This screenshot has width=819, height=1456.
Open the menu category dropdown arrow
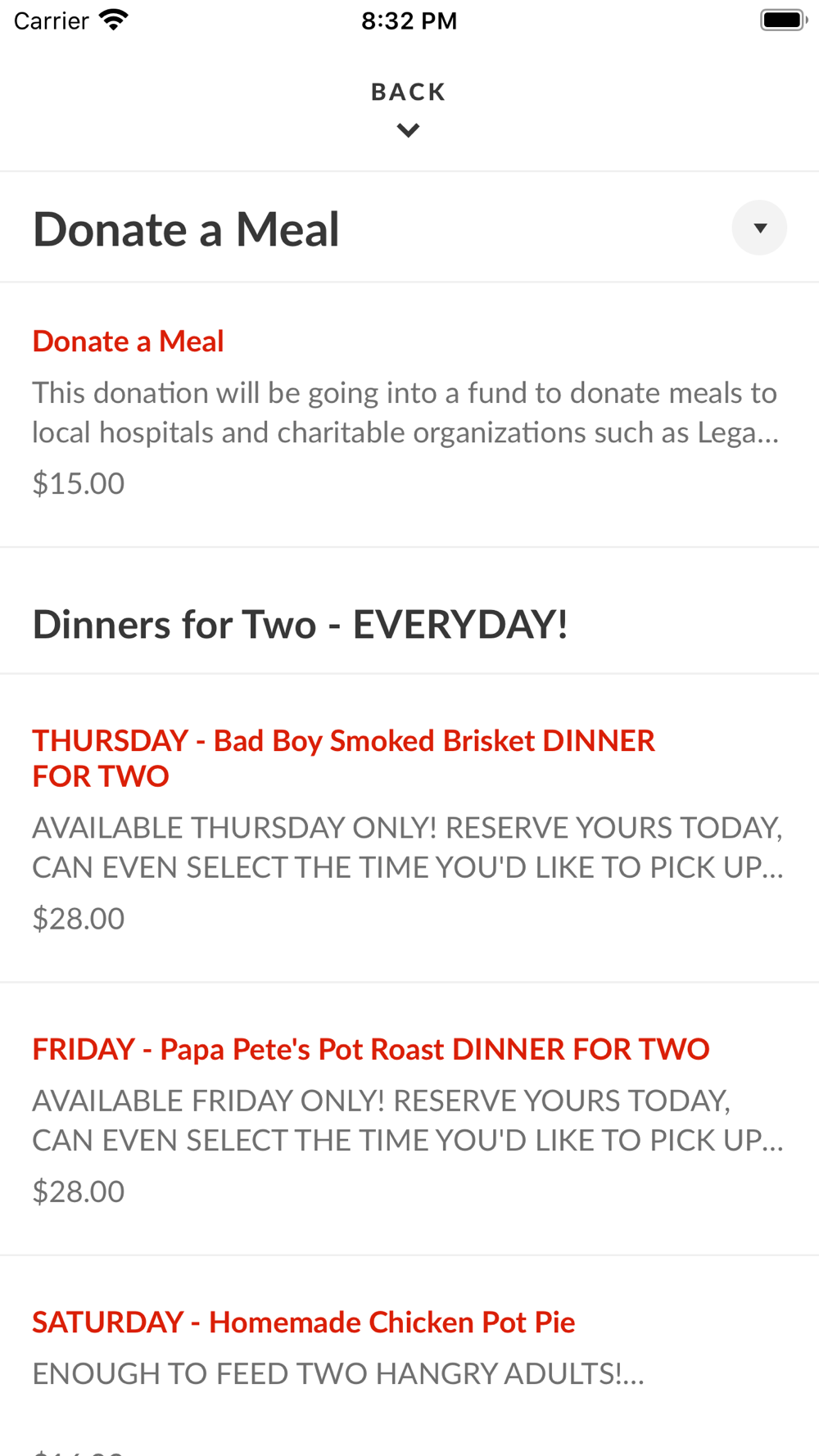coord(759,228)
